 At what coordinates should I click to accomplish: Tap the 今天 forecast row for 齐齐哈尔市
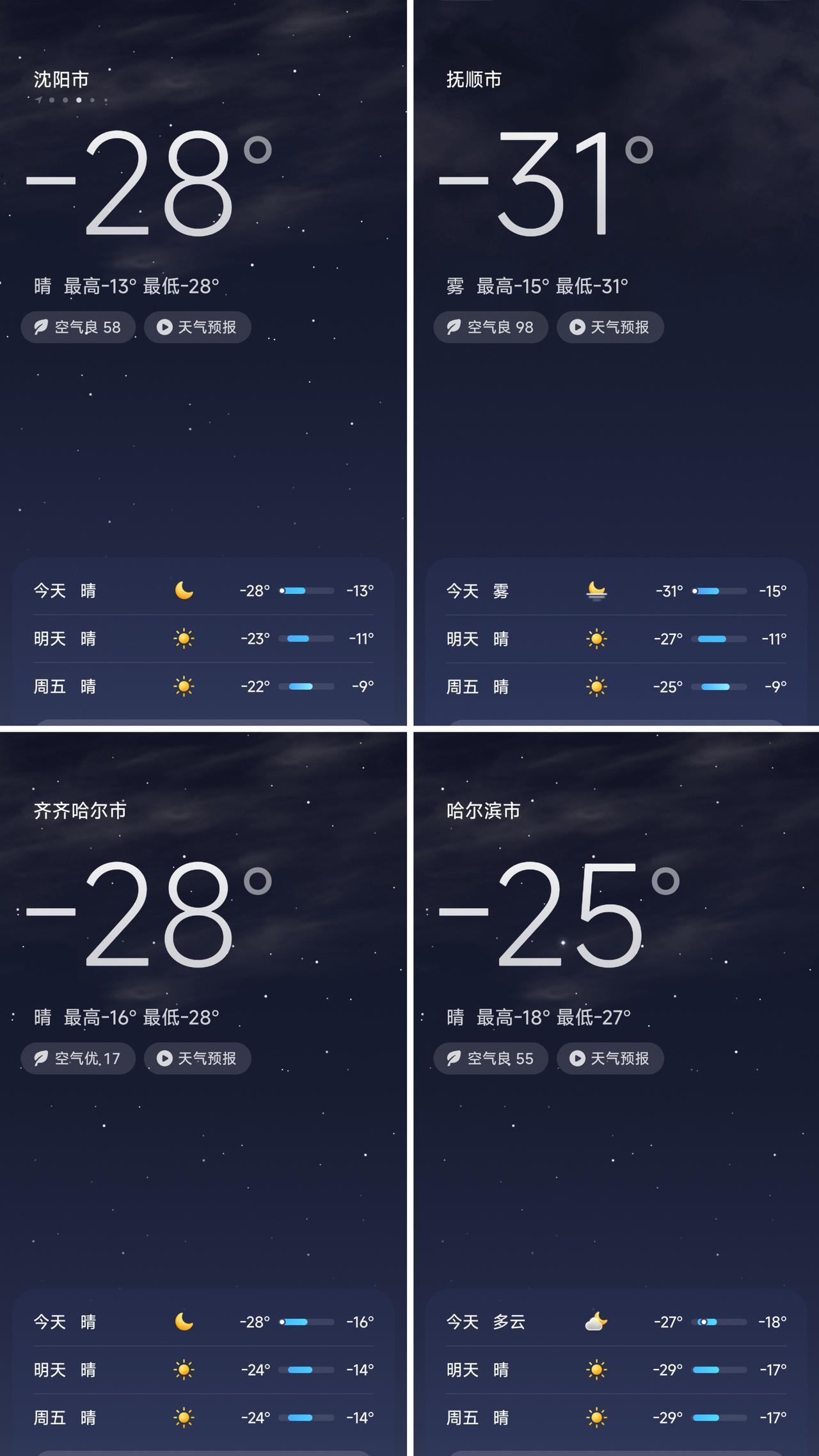click(205, 1322)
